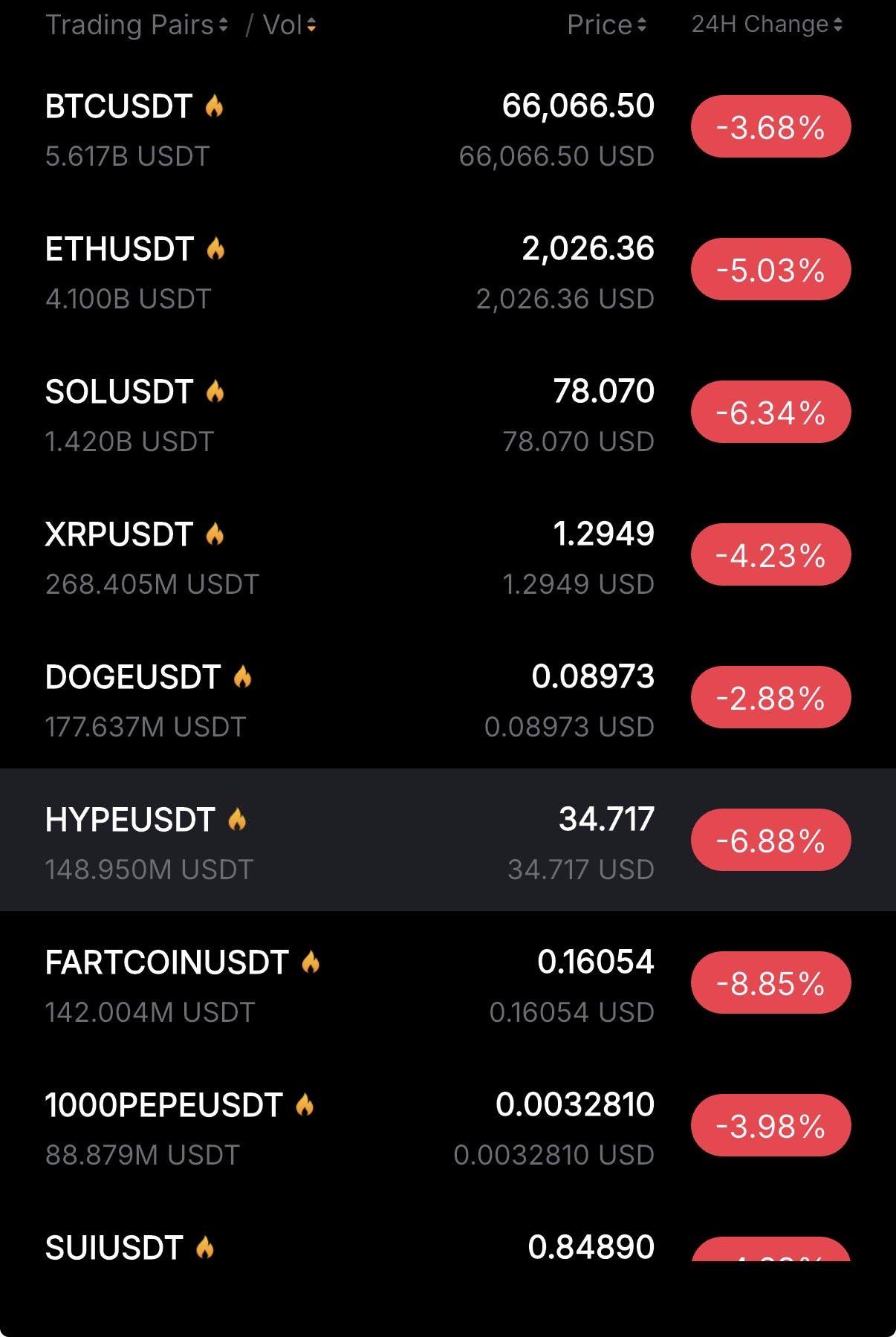Open the FARTCOINUSDT market
The height and width of the screenshot is (1337, 896).
pos(166,963)
